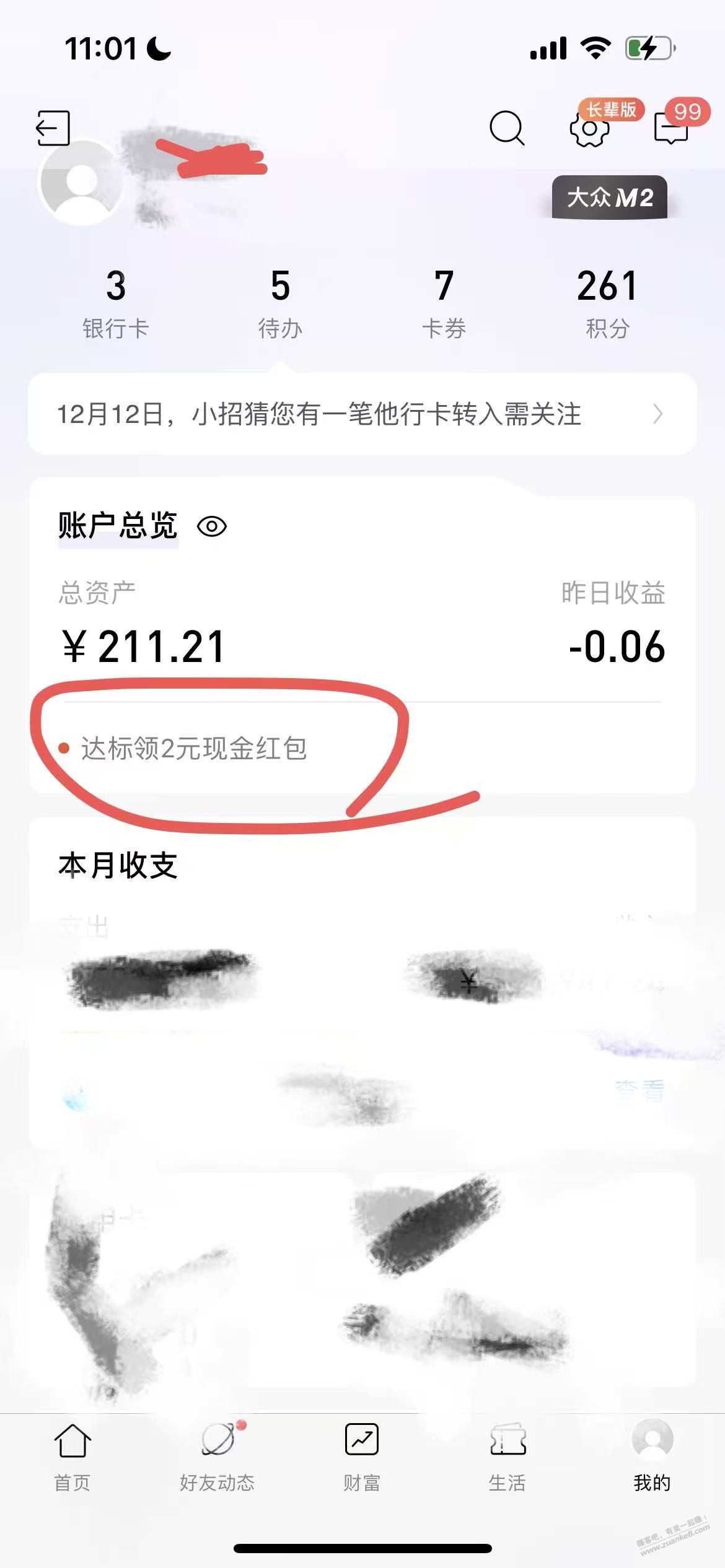The width and height of the screenshot is (725, 1568).
Task: View 昨日收益 yesterday's earnings
Action: tap(615, 646)
